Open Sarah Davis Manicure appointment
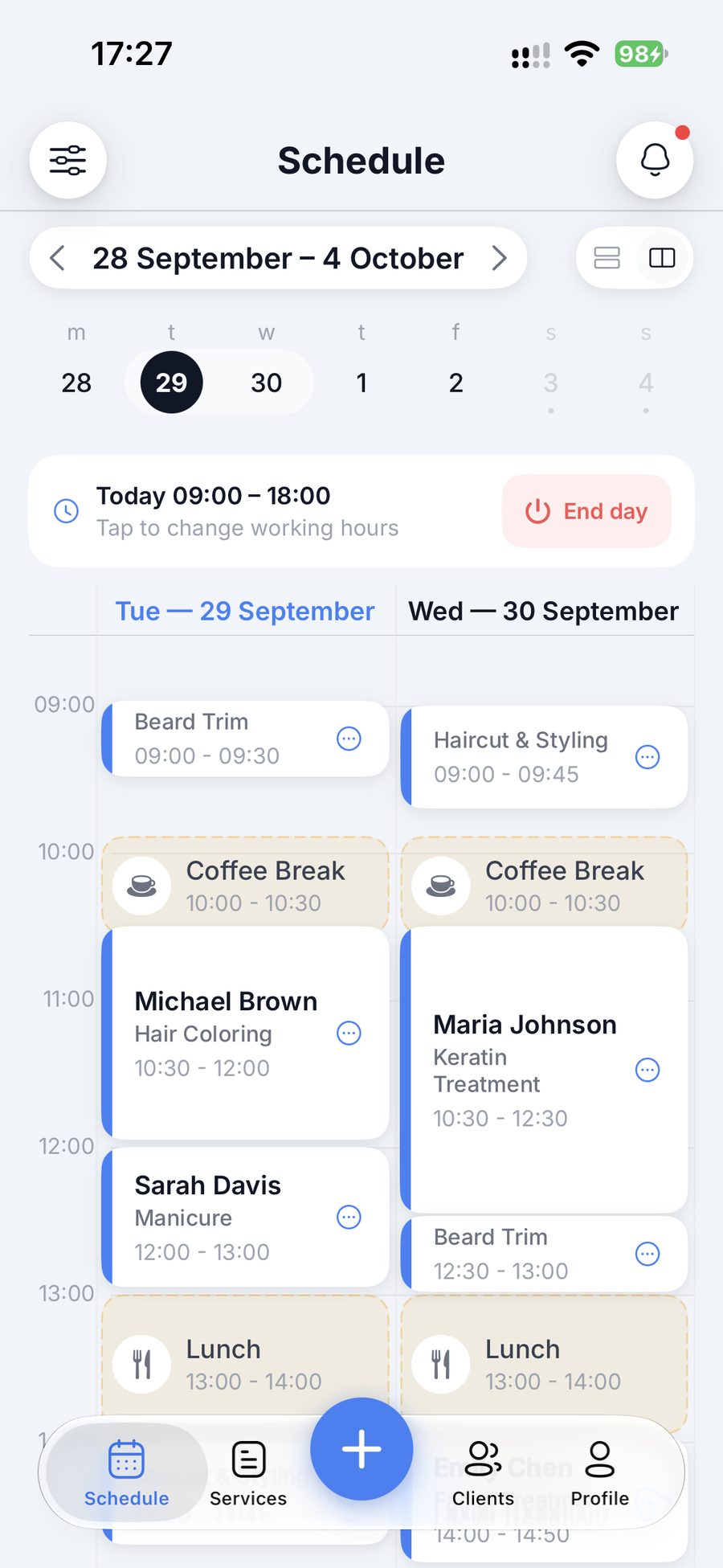The image size is (723, 1568). 246,1217
